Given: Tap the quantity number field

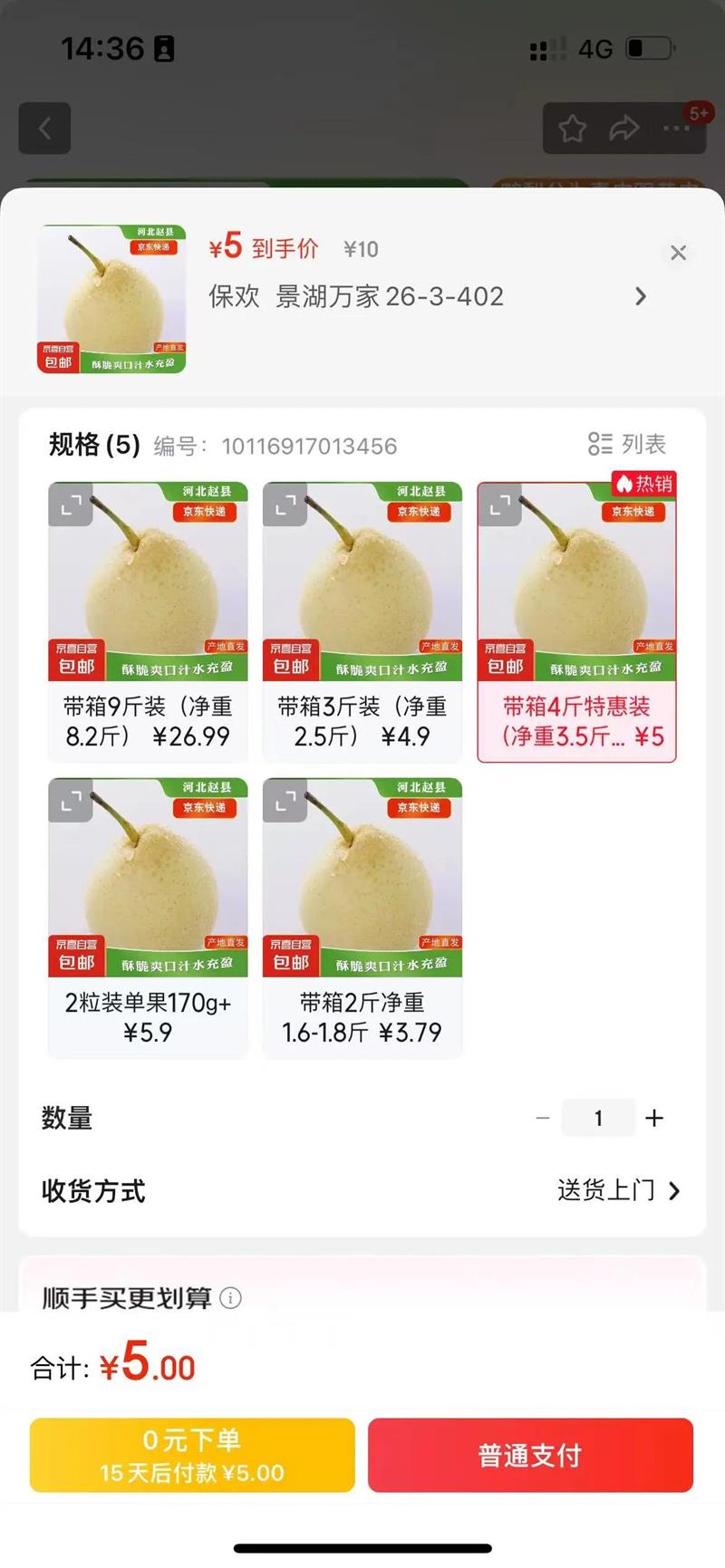Looking at the screenshot, I should [x=598, y=1119].
